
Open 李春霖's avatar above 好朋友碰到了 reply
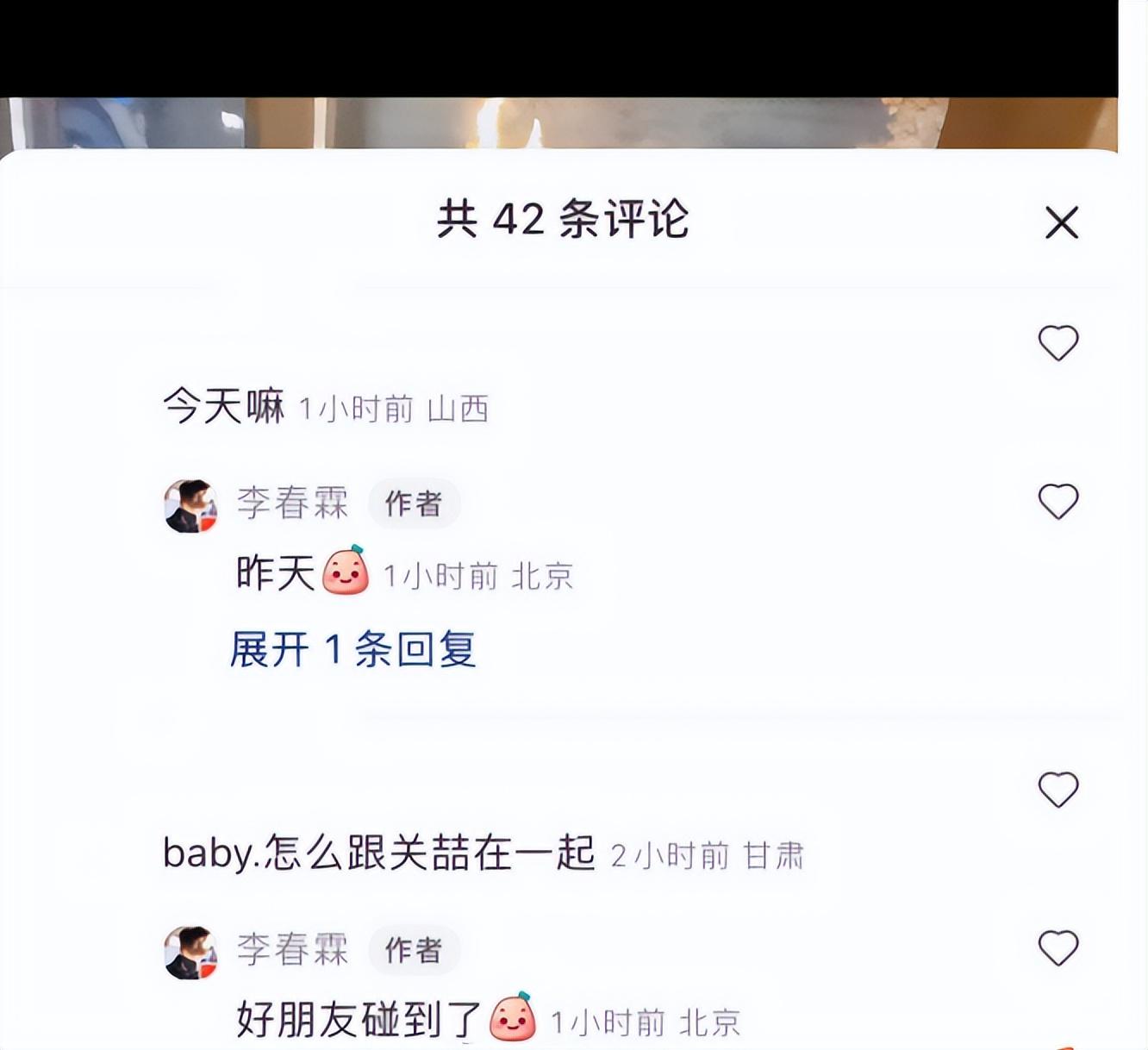190,953
